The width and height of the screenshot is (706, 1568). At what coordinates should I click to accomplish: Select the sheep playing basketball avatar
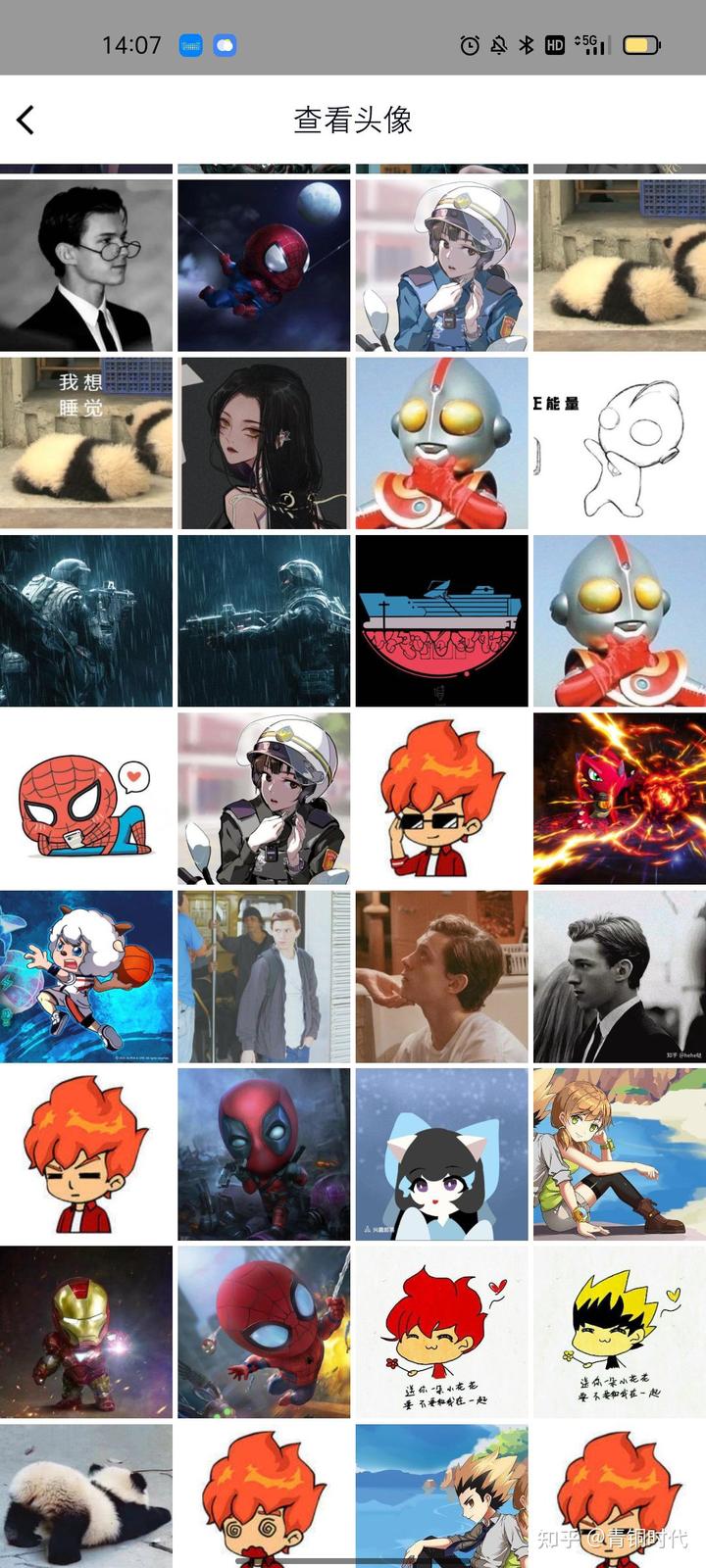tap(86, 976)
